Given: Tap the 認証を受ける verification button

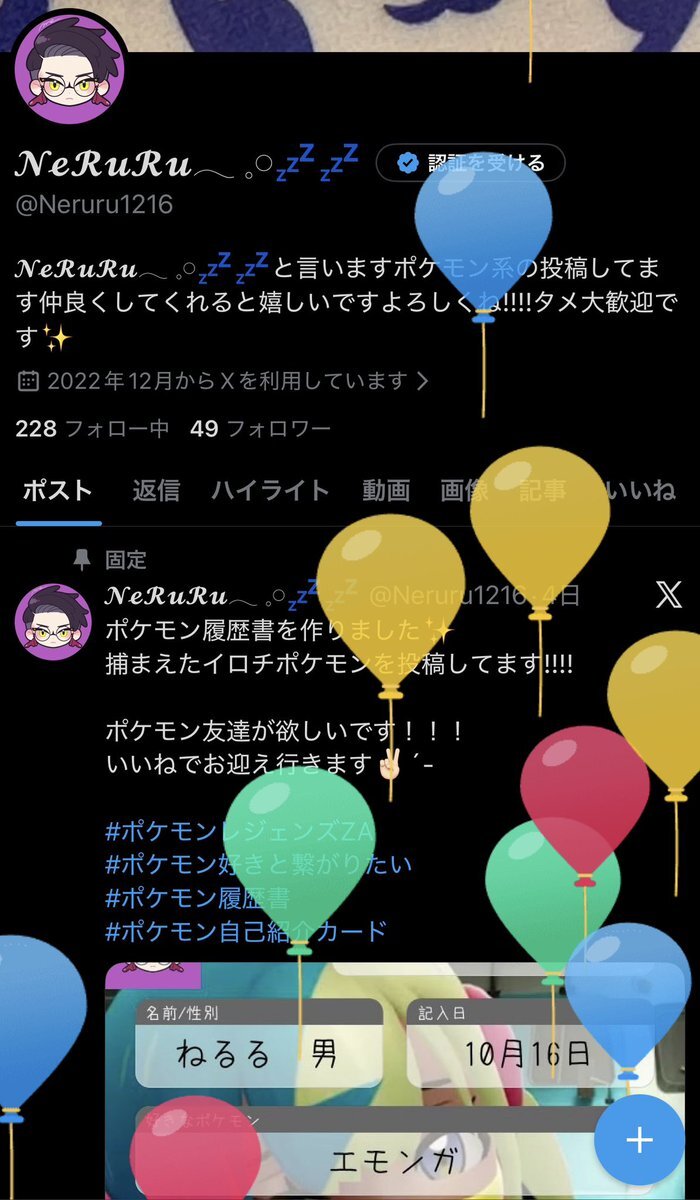Looking at the screenshot, I should [470, 163].
